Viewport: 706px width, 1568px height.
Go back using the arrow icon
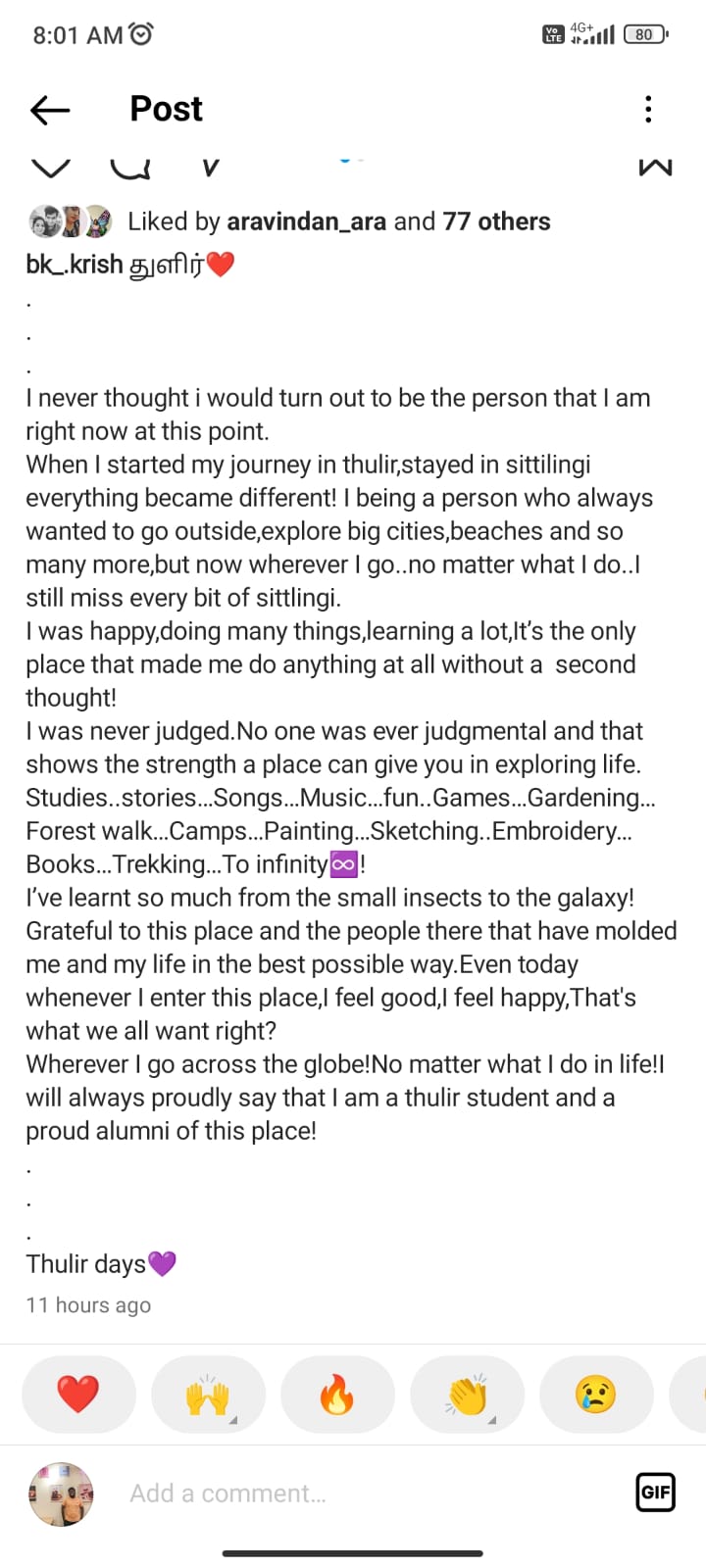(50, 110)
